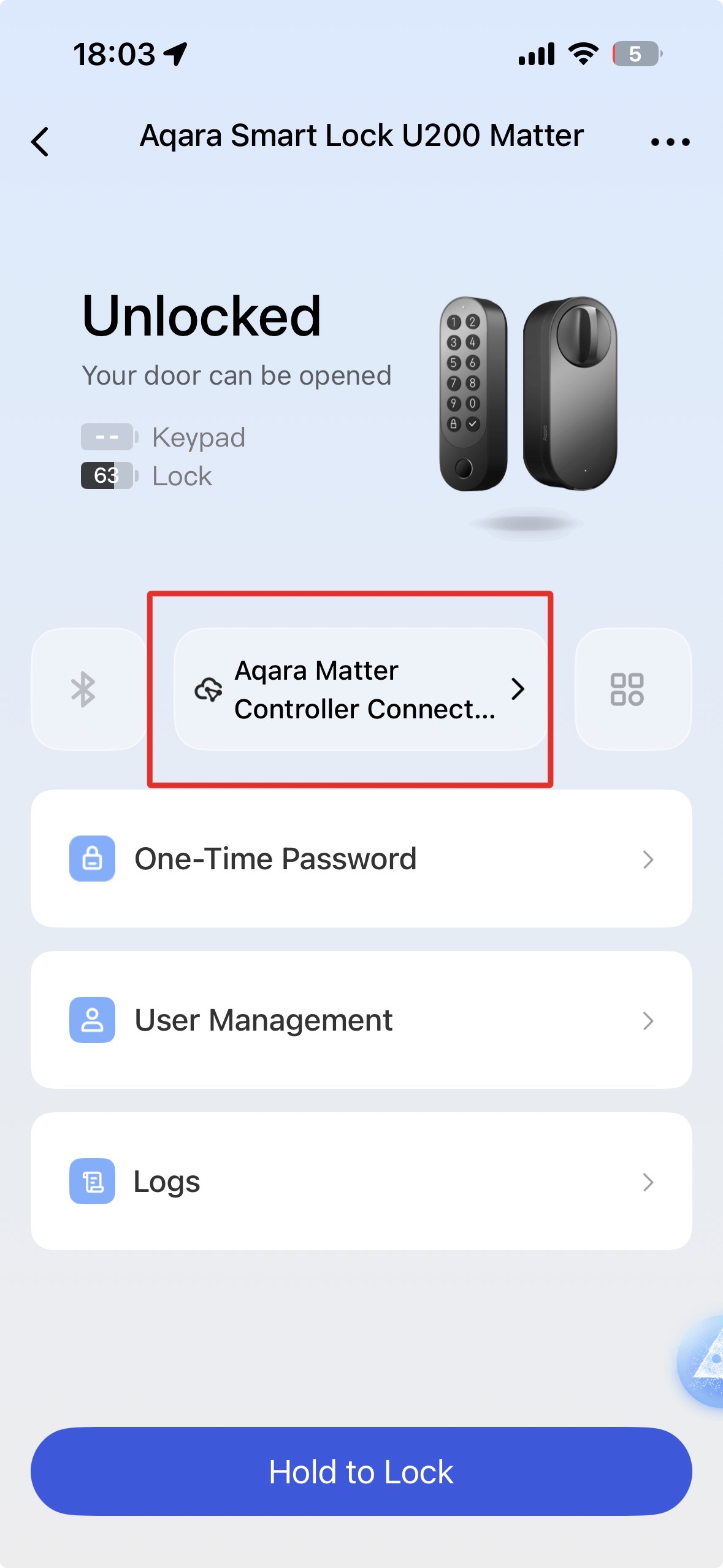The image size is (723, 1568).
Task: Go back with the top-left arrow
Action: (40, 142)
